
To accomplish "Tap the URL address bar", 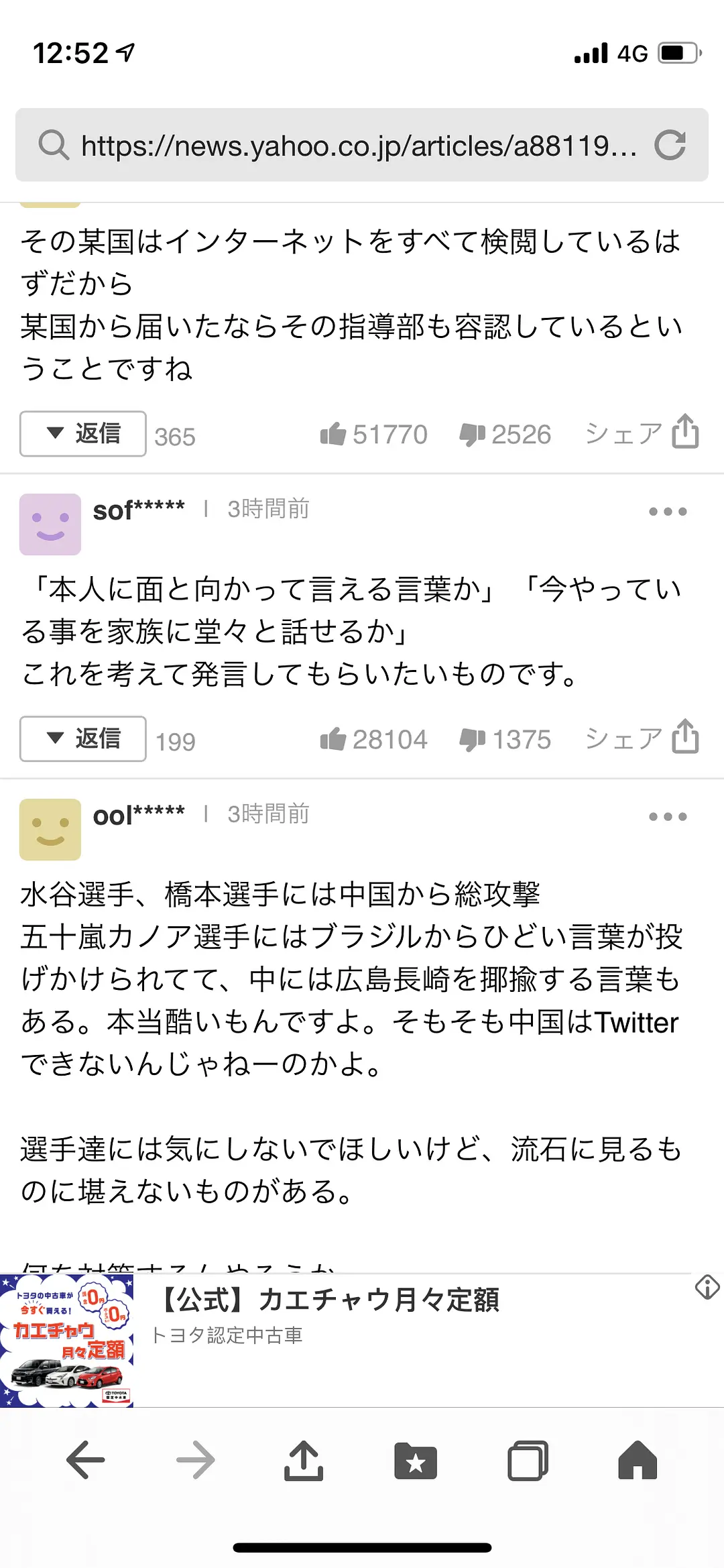I will tap(359, 145).
